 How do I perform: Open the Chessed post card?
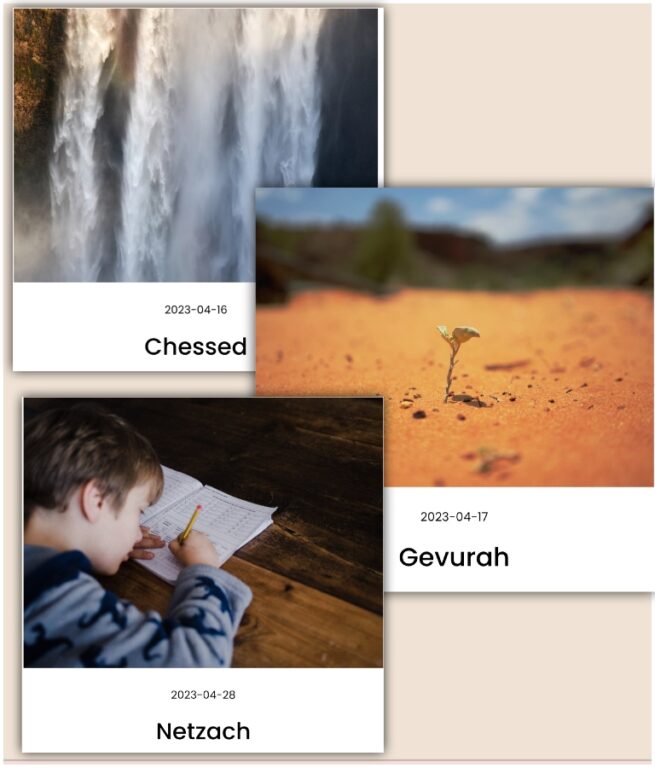(195, 346)
